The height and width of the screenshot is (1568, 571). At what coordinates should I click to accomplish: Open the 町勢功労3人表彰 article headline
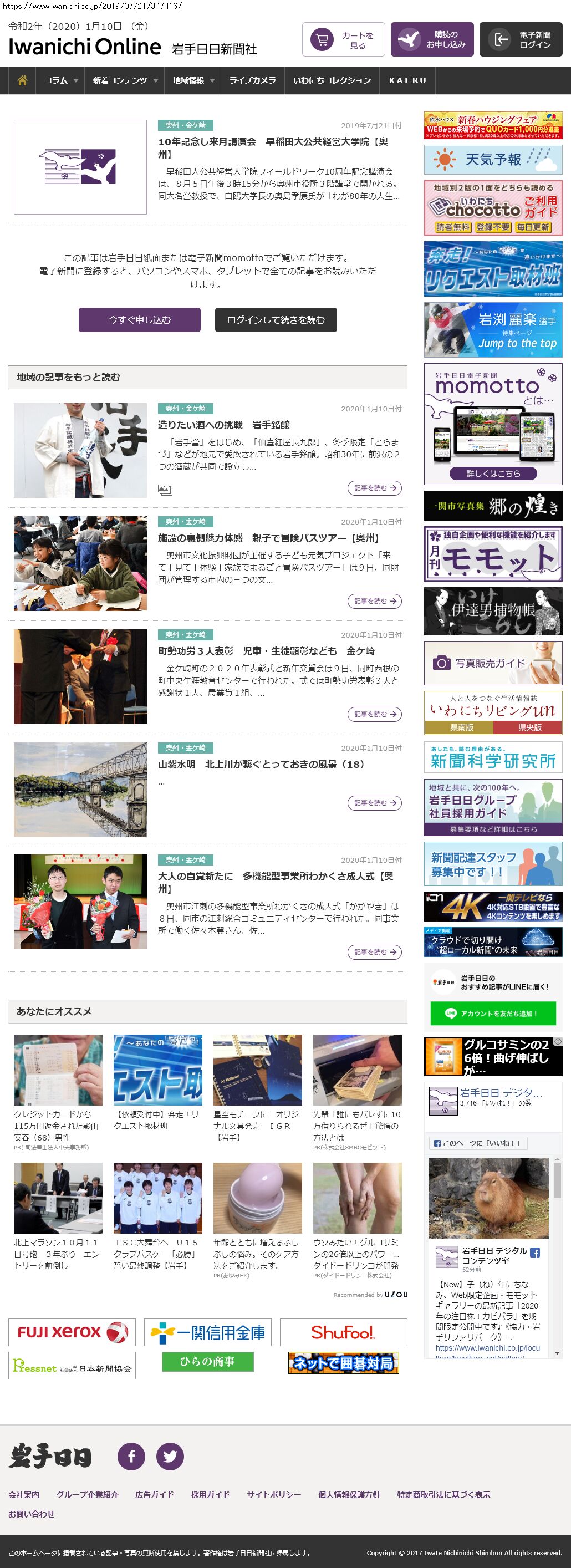coord(266,651)
